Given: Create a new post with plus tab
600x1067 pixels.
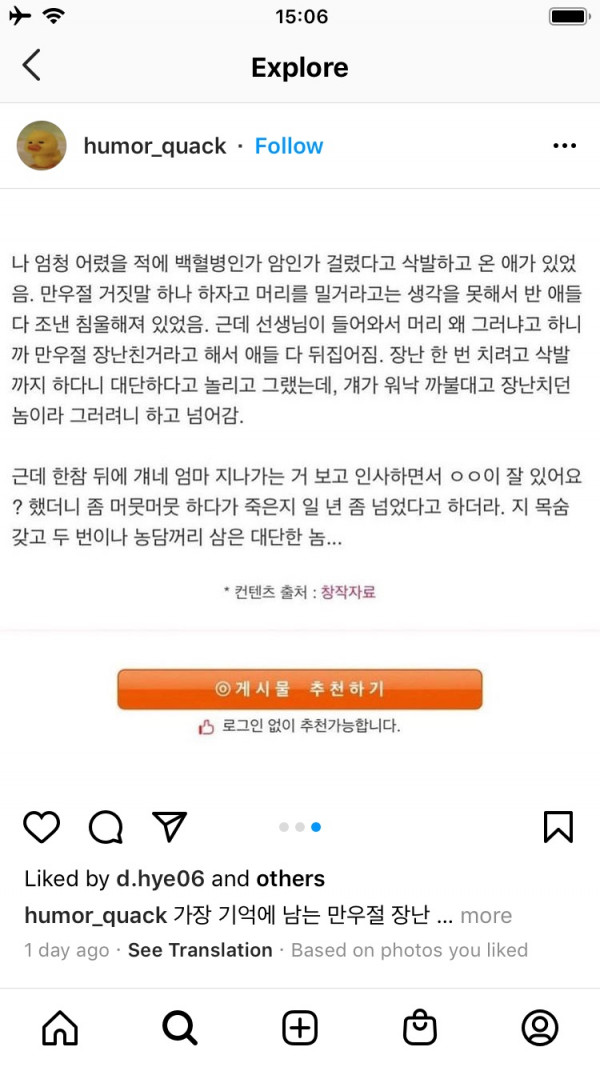Looking at the screenshot, I should tap(300, 1027).
